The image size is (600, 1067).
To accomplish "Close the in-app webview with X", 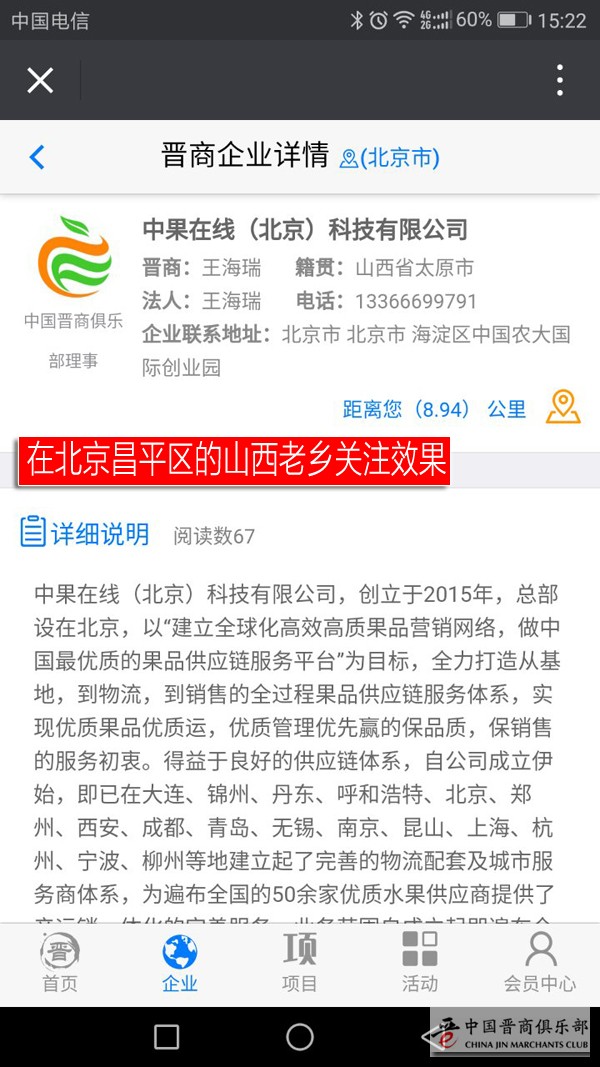I will click(x=40, y=80).
